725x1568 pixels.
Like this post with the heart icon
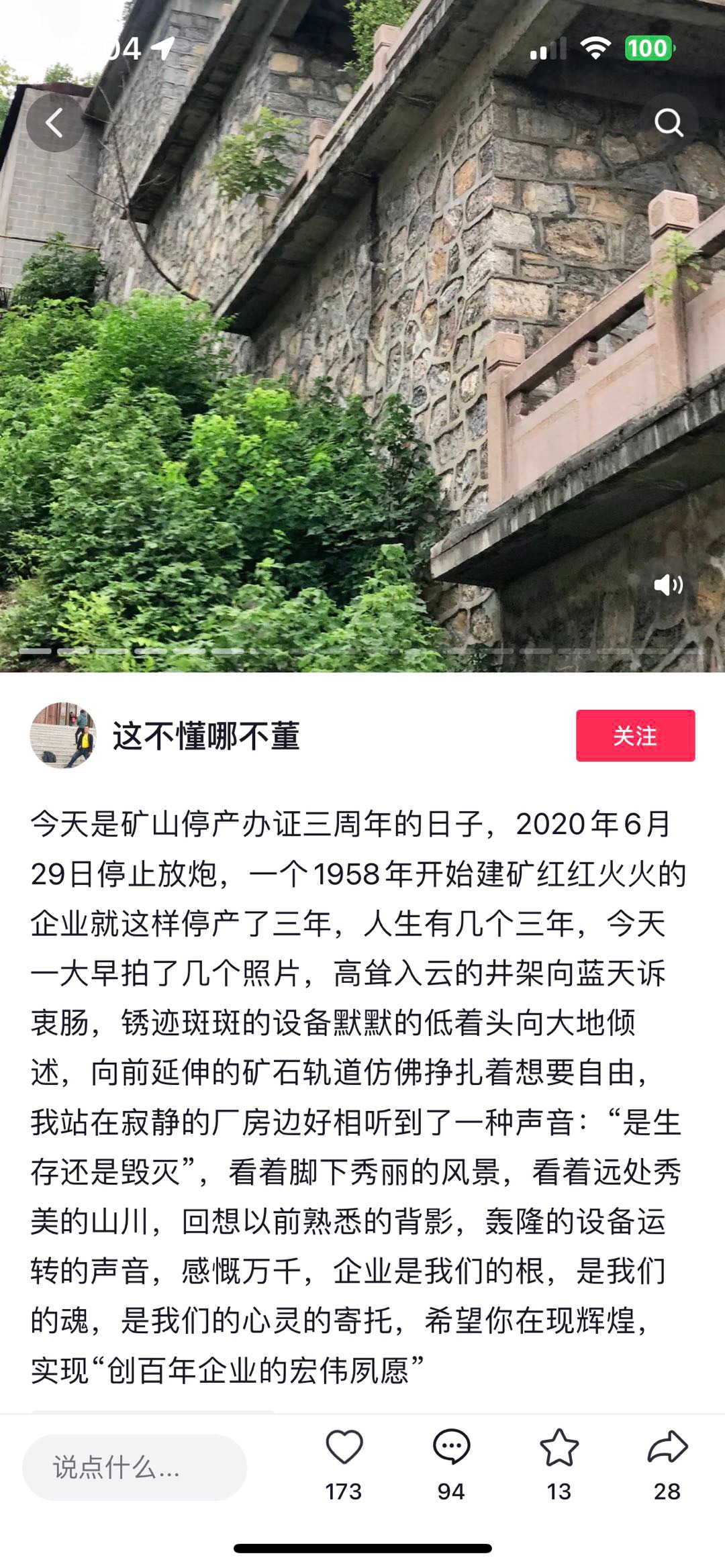(x=344, y=1447)
